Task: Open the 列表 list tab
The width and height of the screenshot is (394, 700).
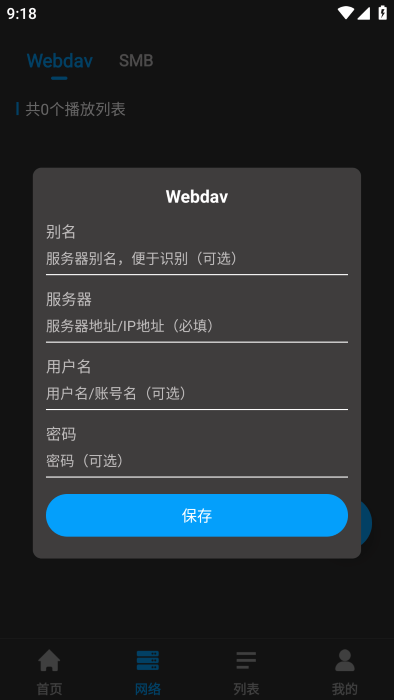Action: pyautogui.click(x=246, y=671)
